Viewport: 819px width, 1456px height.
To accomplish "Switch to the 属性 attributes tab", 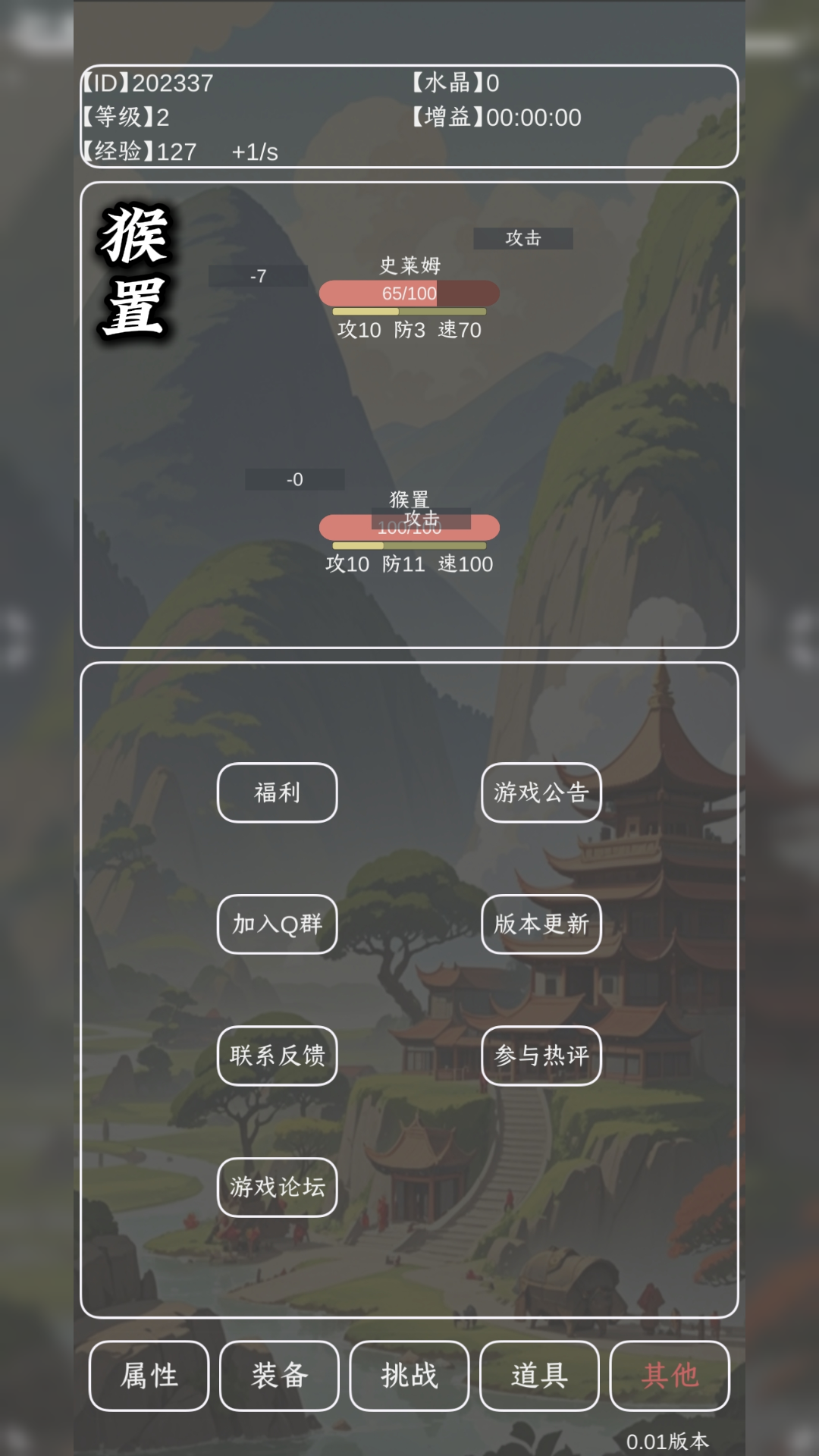I will [149, 1376].
